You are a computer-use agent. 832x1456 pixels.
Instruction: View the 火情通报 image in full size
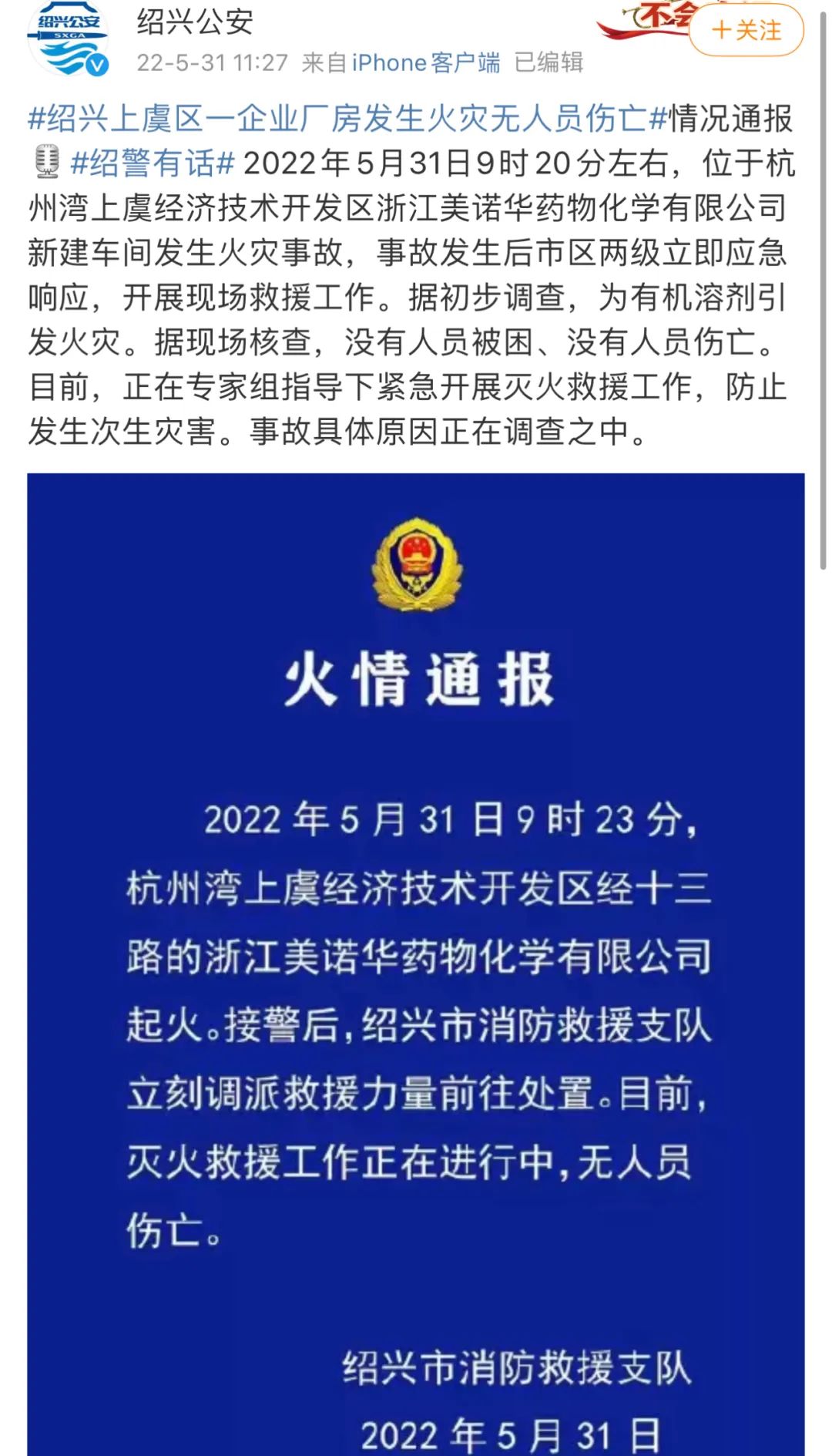416,963
